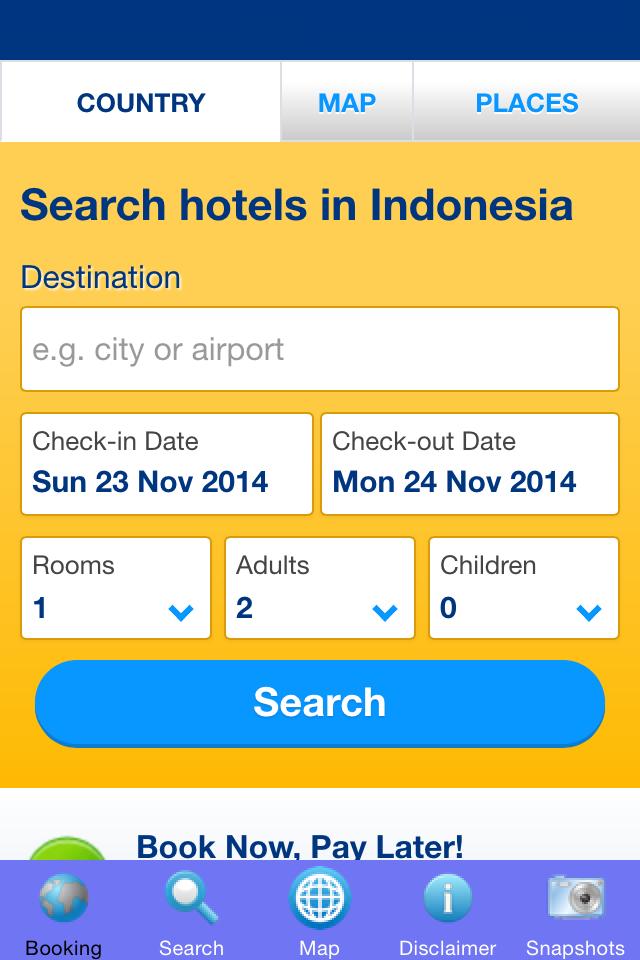Open the PLACES tab
The height and width of the screenshot is (960, 640).
coord(526,102)
